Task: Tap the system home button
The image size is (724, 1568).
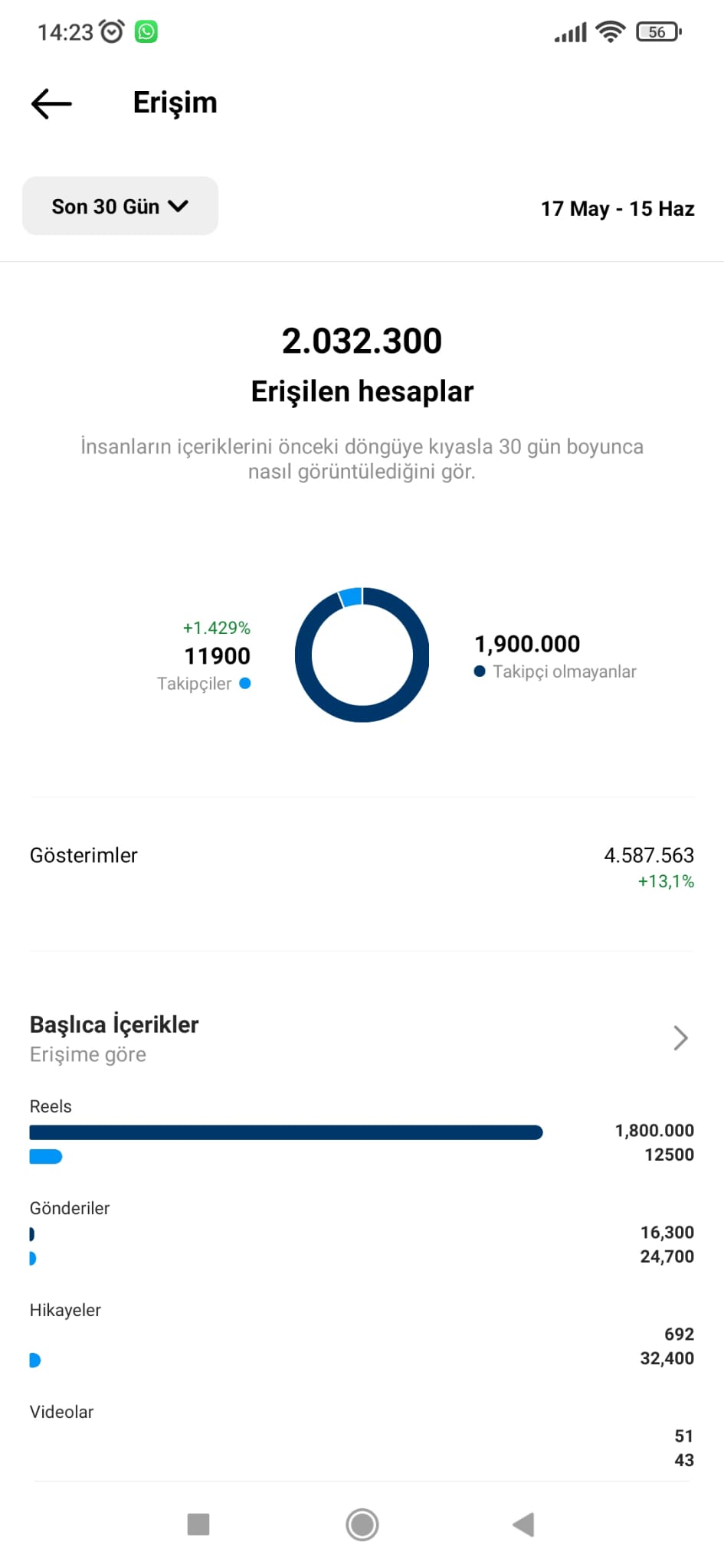Action: coord(362,1524)
